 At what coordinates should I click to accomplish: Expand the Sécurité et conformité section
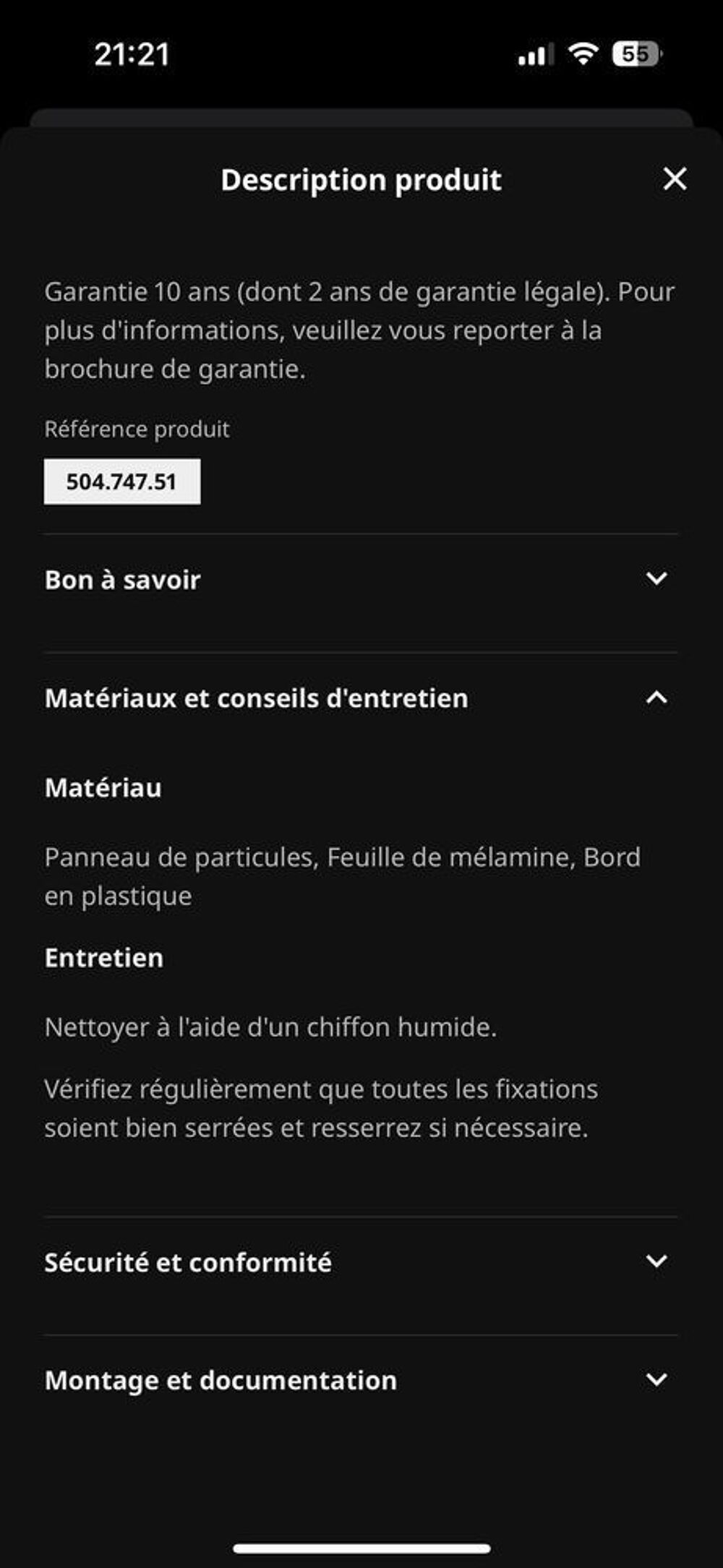pos(361,1262)
